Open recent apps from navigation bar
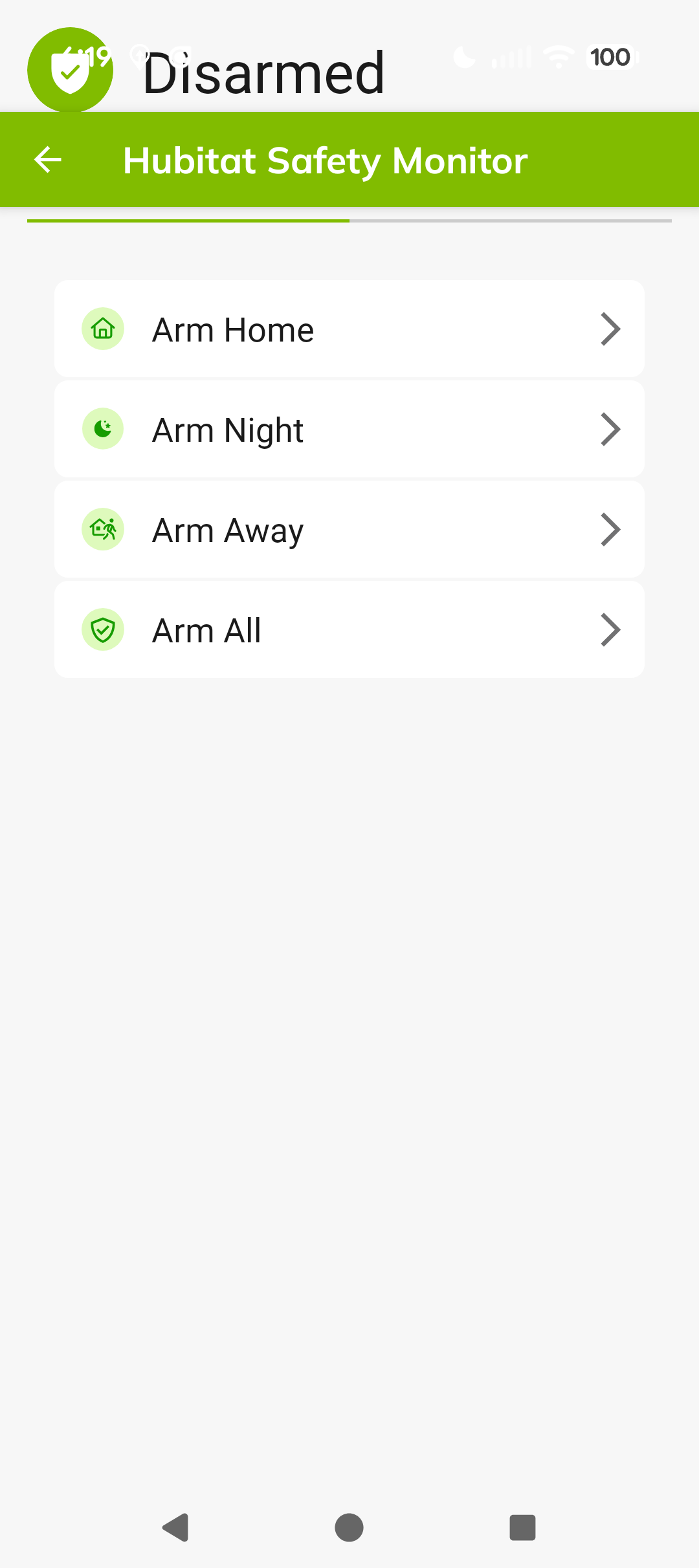 pos(522,1527)
